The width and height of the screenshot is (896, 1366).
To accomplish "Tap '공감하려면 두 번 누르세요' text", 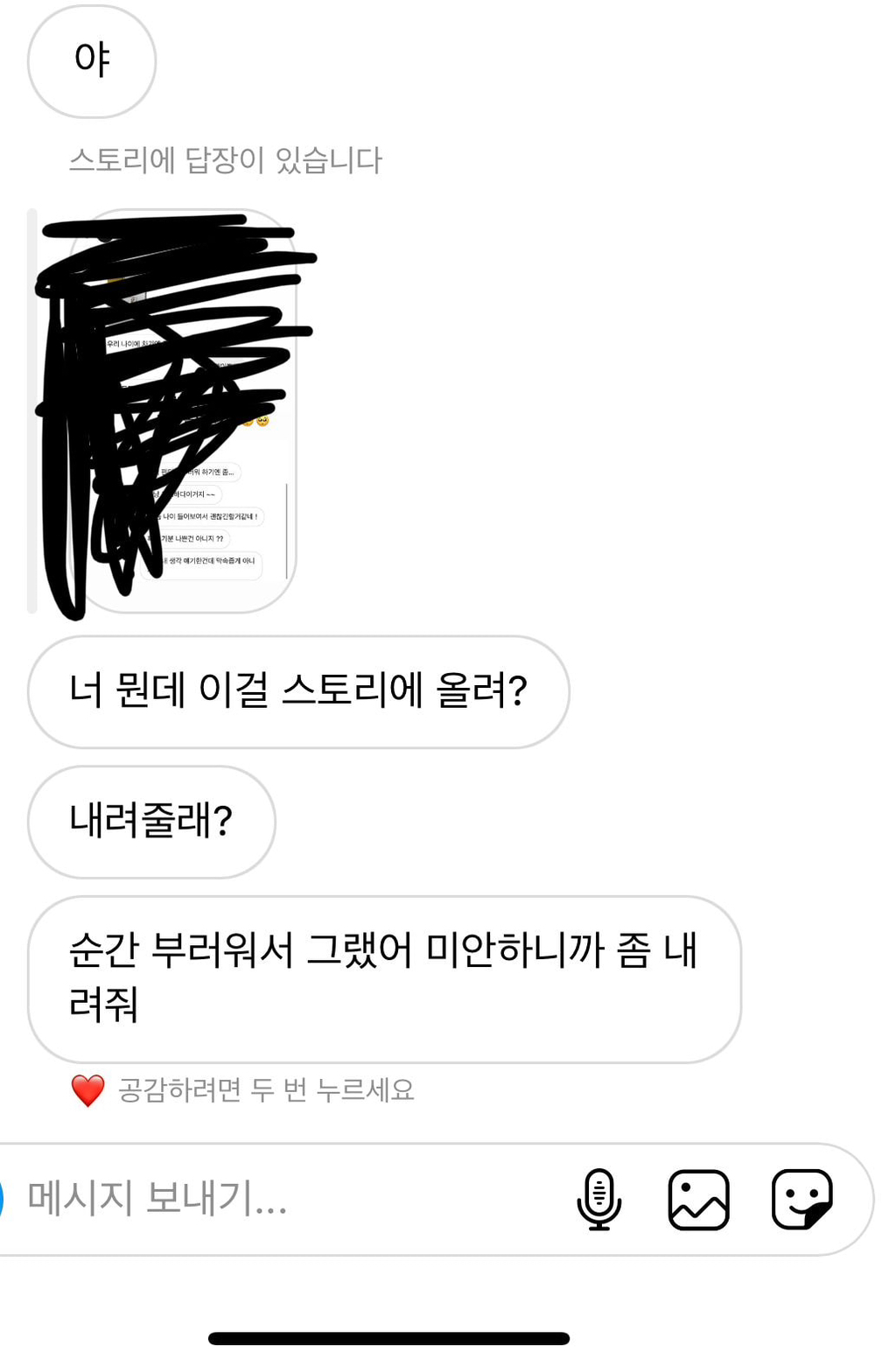I will point(267,1091).
